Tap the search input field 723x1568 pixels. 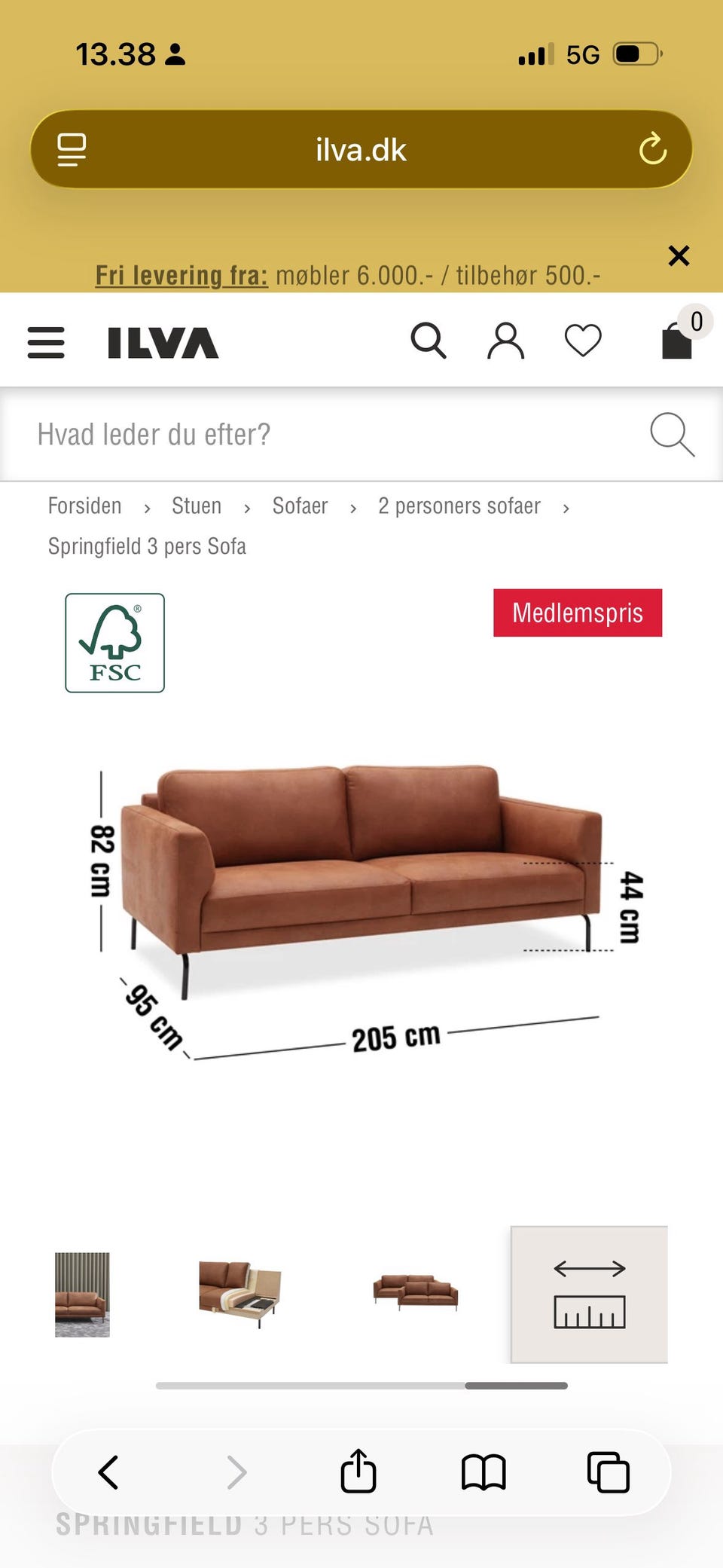point(301,434)
